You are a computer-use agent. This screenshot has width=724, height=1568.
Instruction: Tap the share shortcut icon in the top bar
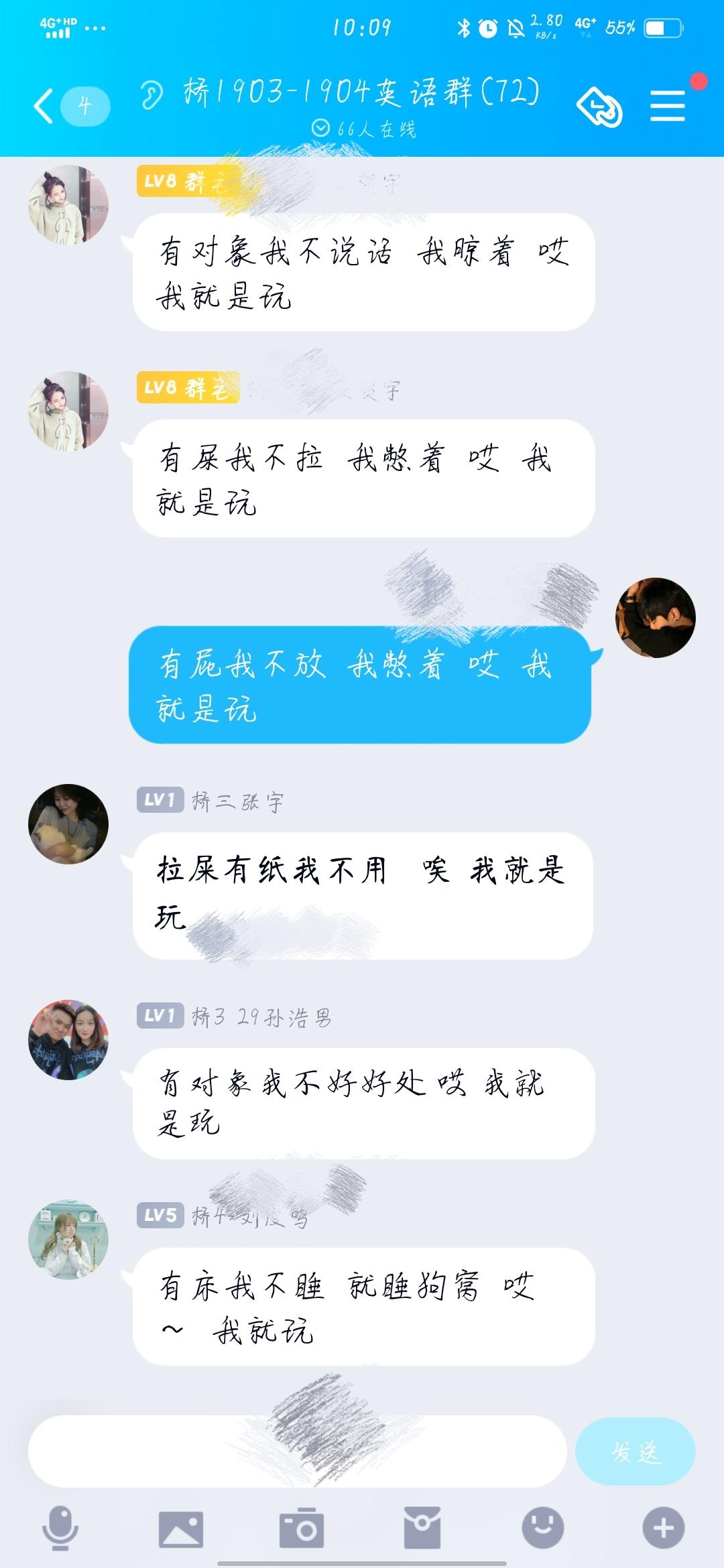(600, 107)
